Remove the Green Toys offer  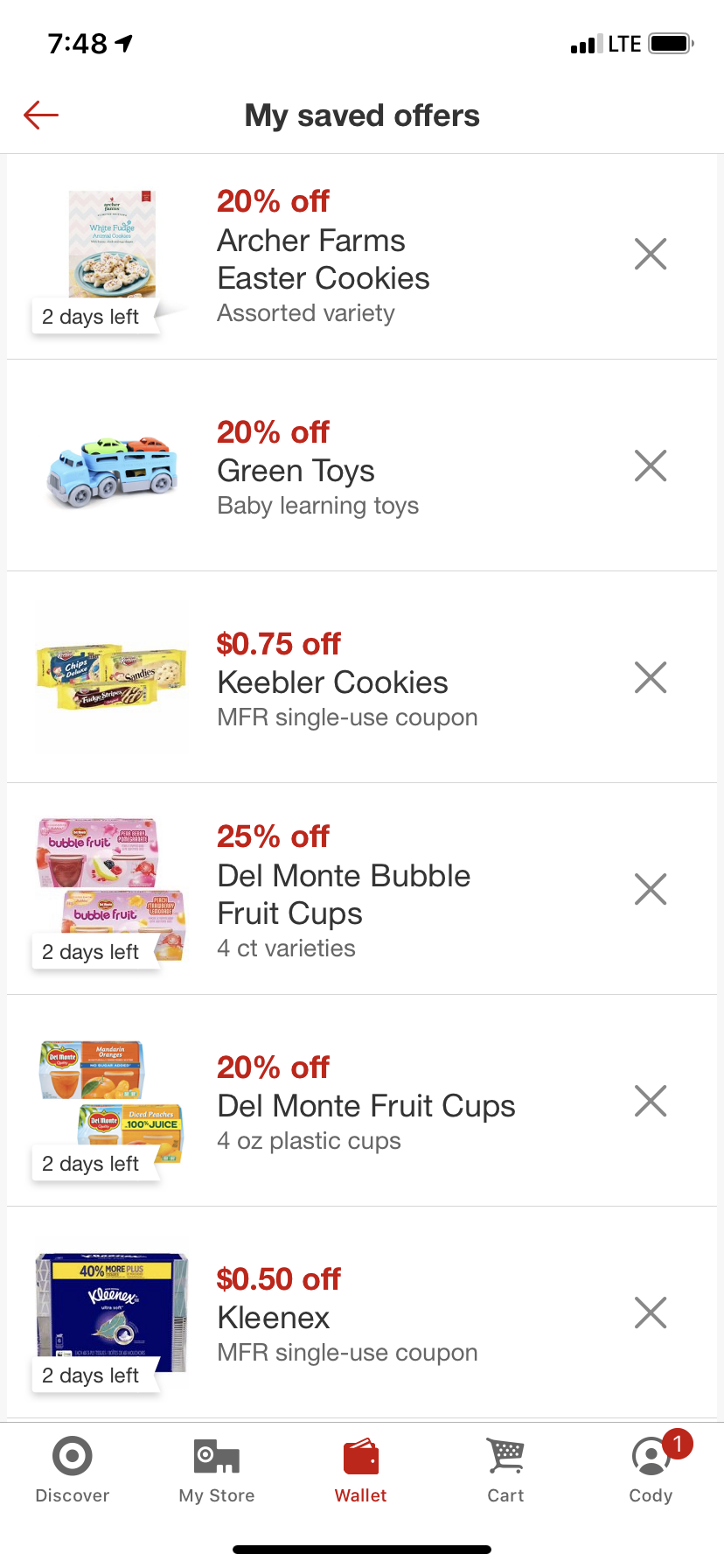pos(651,466)
